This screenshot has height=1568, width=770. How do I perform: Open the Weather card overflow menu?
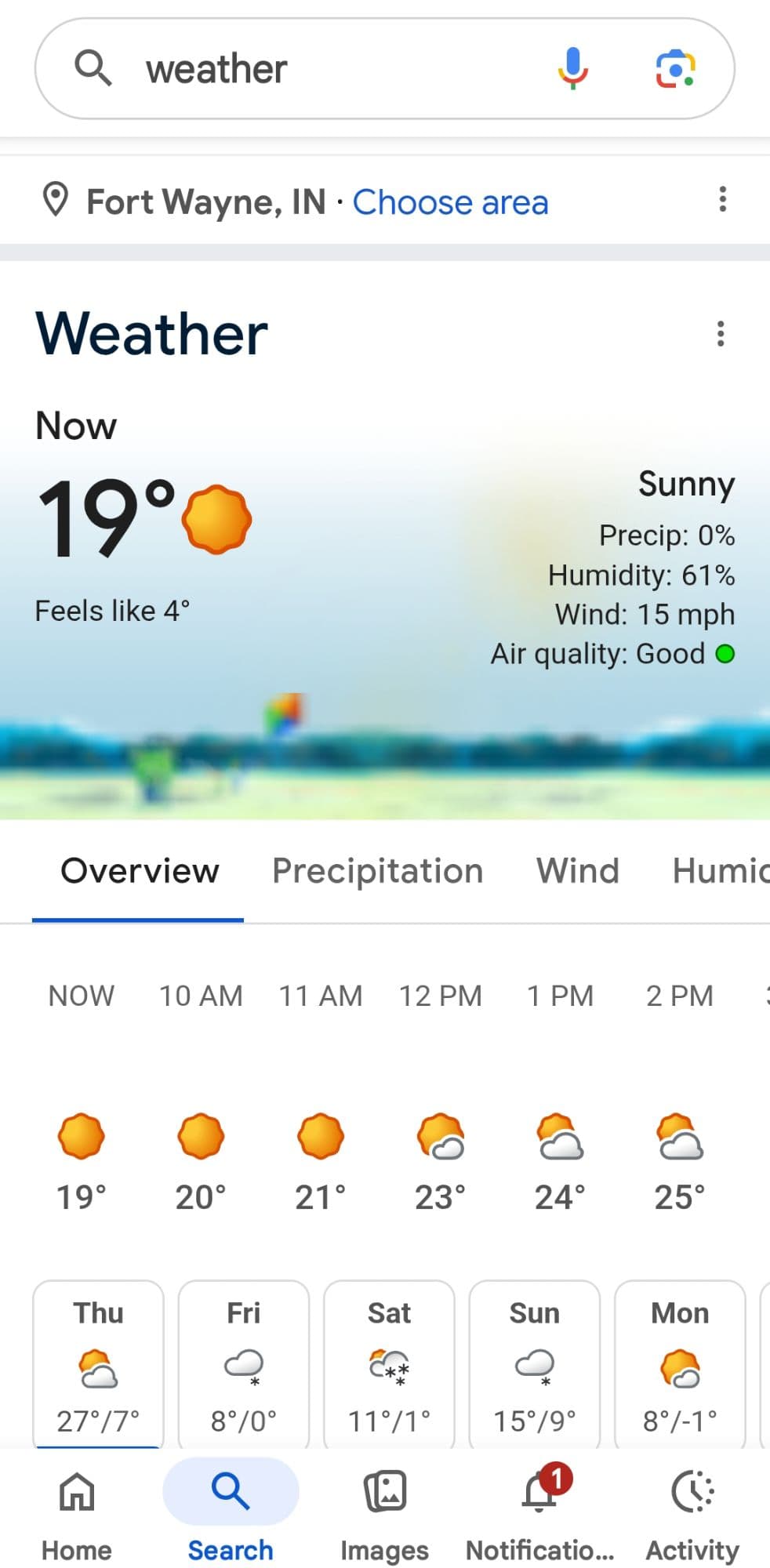(720, 334)
